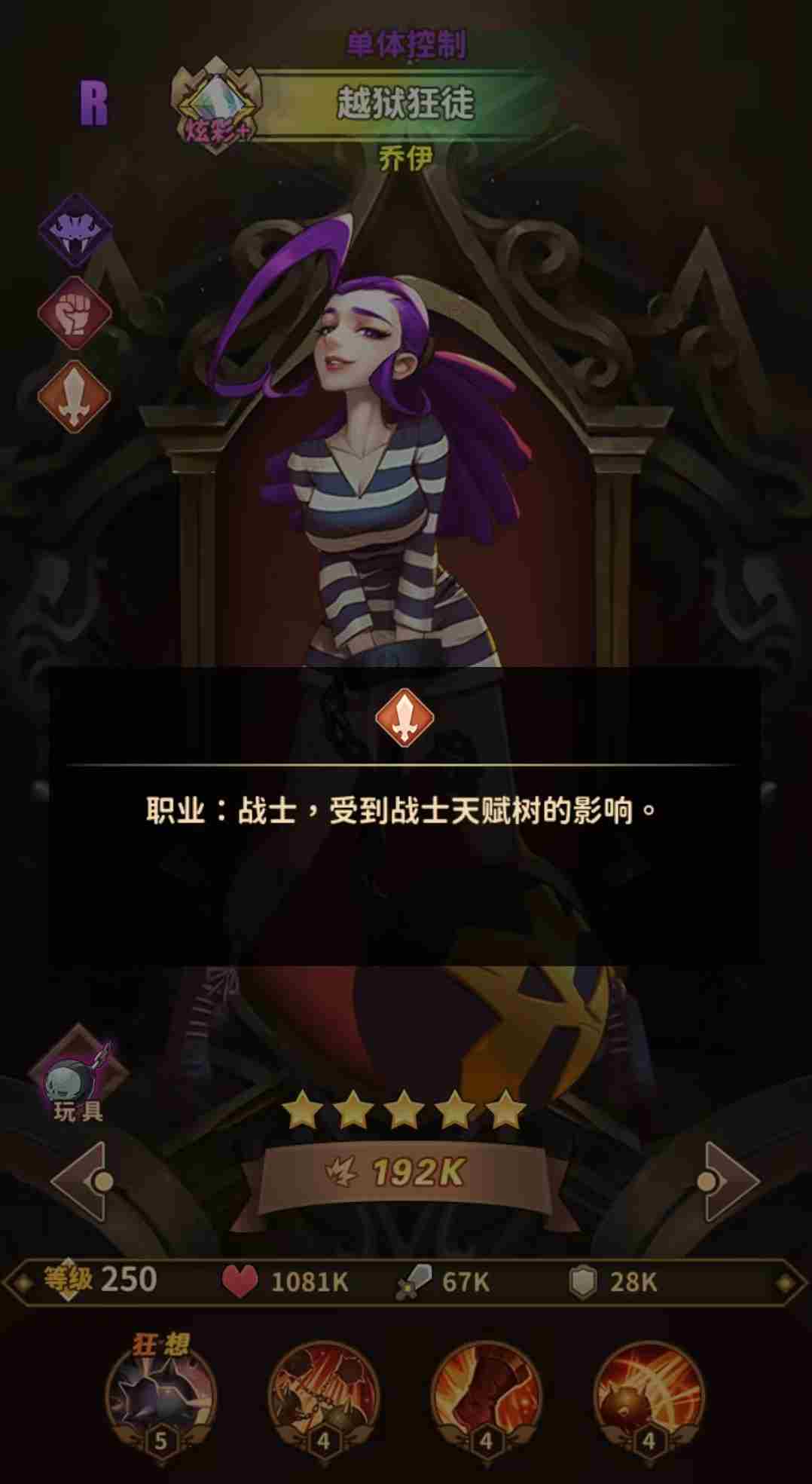Tap the purple fang faction icon
This screenshot has width=812, height=1484.
click(75, 231)
